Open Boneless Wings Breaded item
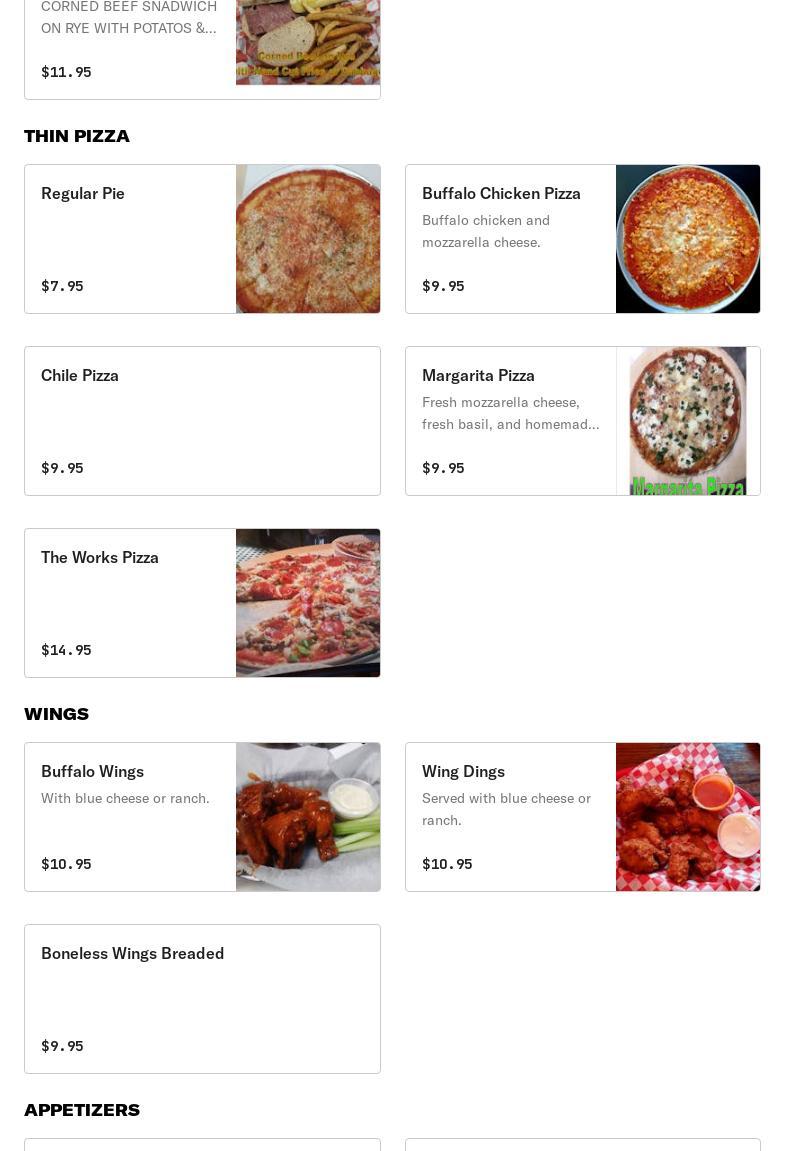This screenshot has height=1151, width=785. (202, 999)
